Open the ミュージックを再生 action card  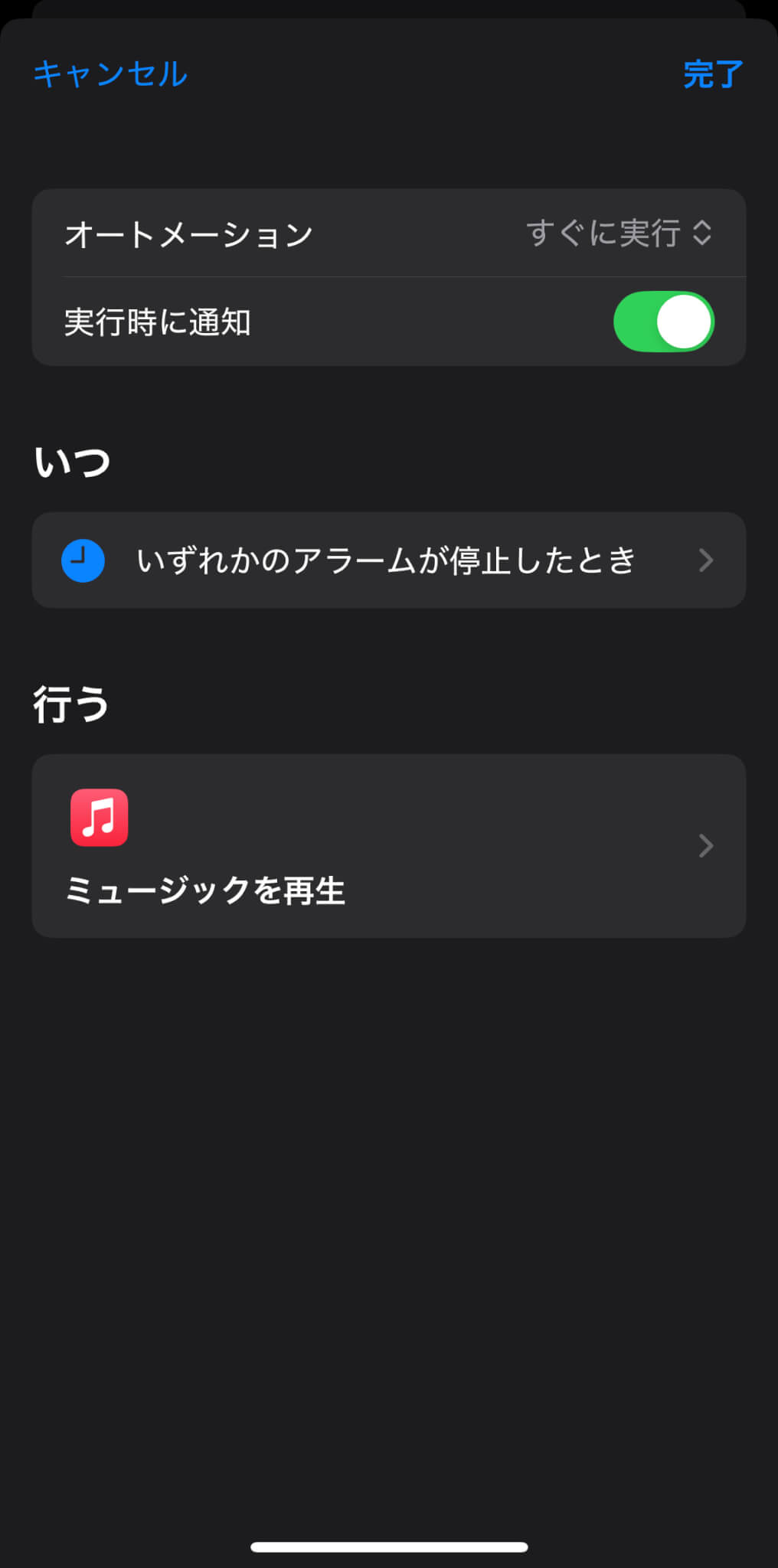point(389,846)
